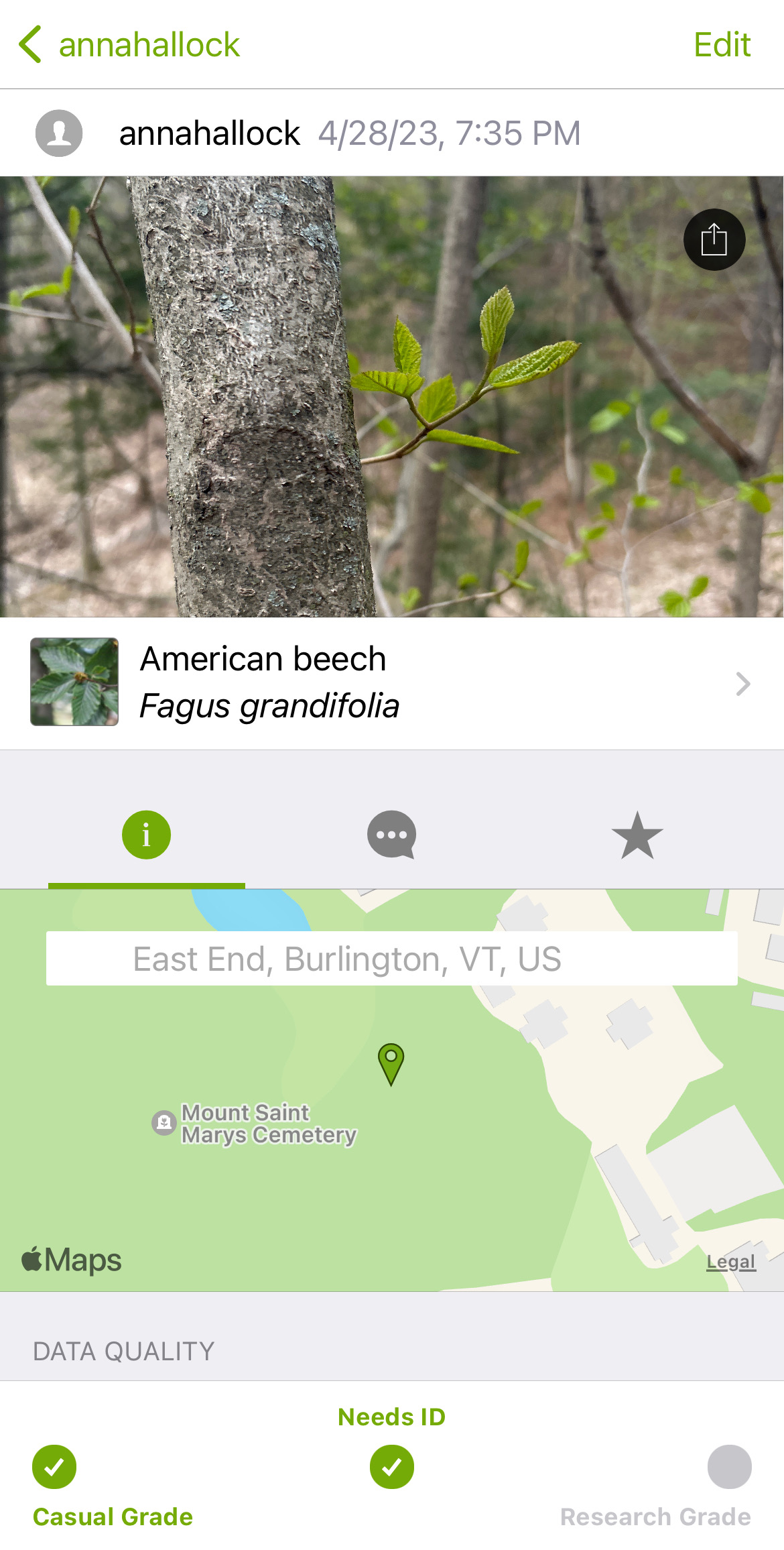Switch to the comments tab
Image resolution: width=784 pixels, height=1550 pixels.
391,835
